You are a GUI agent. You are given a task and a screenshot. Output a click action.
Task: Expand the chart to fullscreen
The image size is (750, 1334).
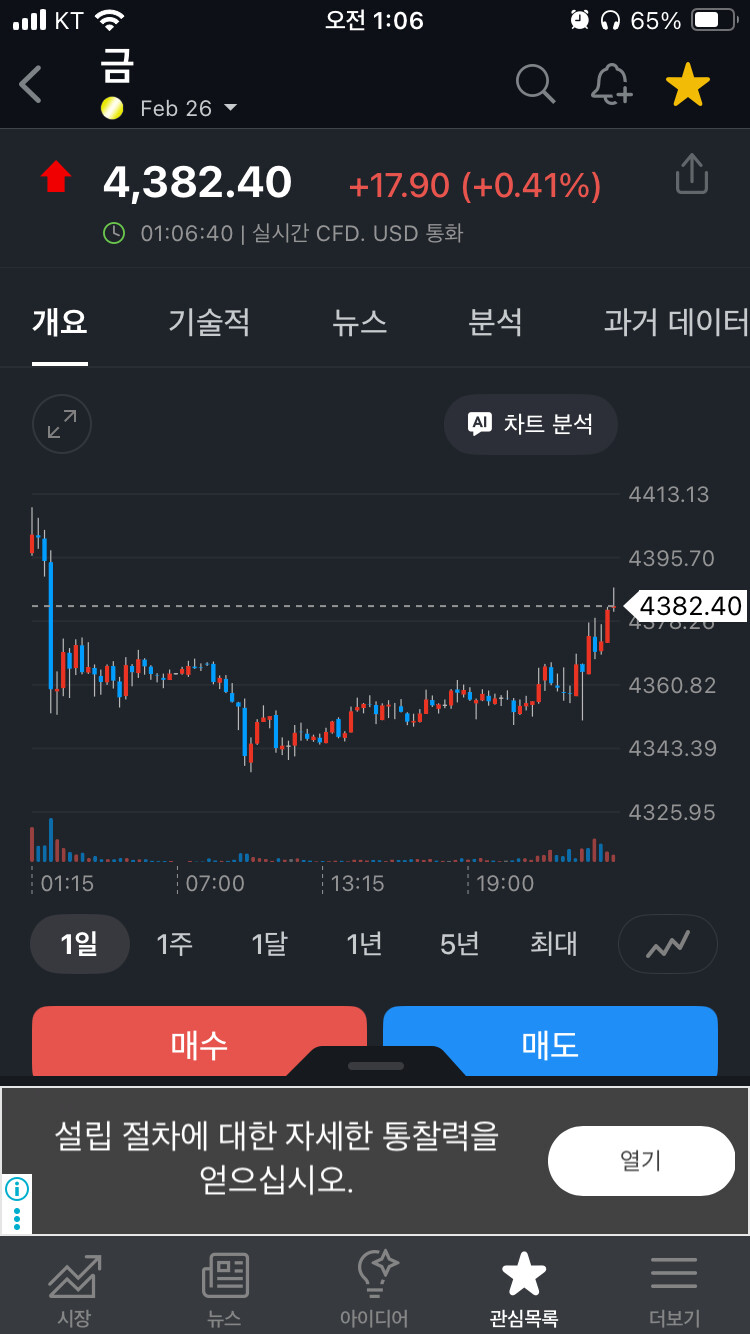[62, 424]
